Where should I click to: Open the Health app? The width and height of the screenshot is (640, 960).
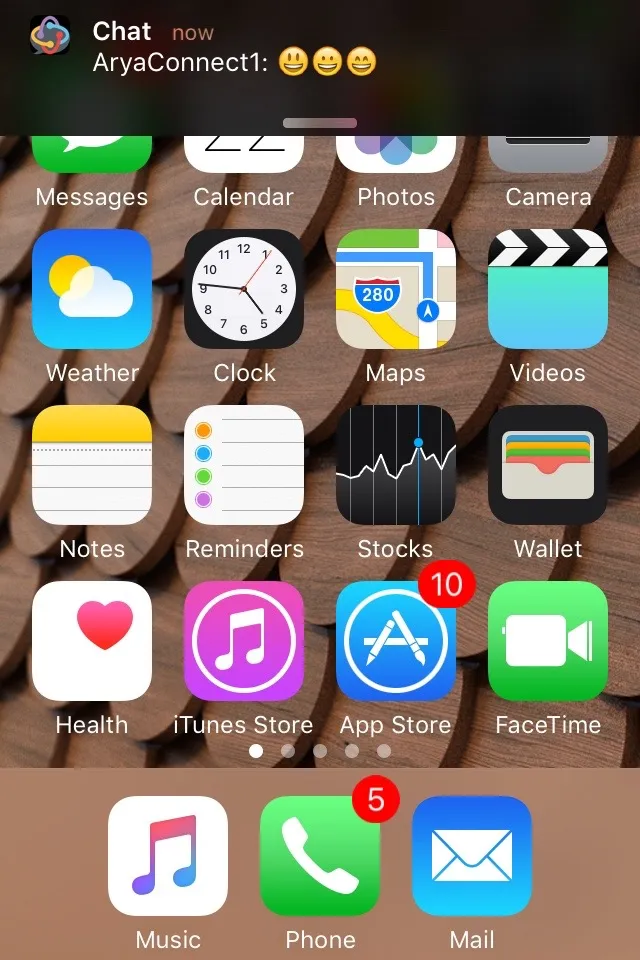point(92,641)
